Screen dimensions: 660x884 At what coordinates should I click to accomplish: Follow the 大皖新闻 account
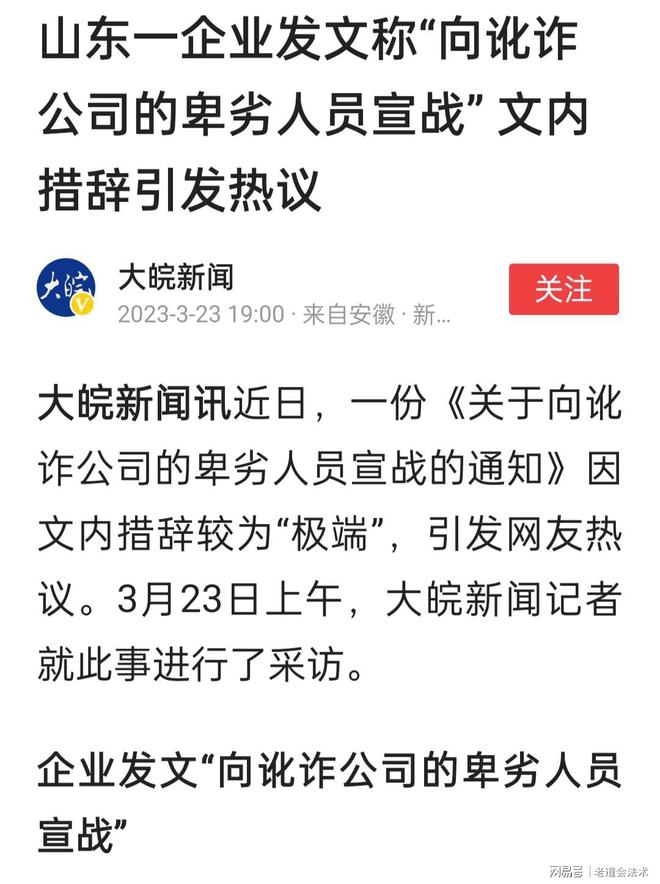tap(563, 290)
